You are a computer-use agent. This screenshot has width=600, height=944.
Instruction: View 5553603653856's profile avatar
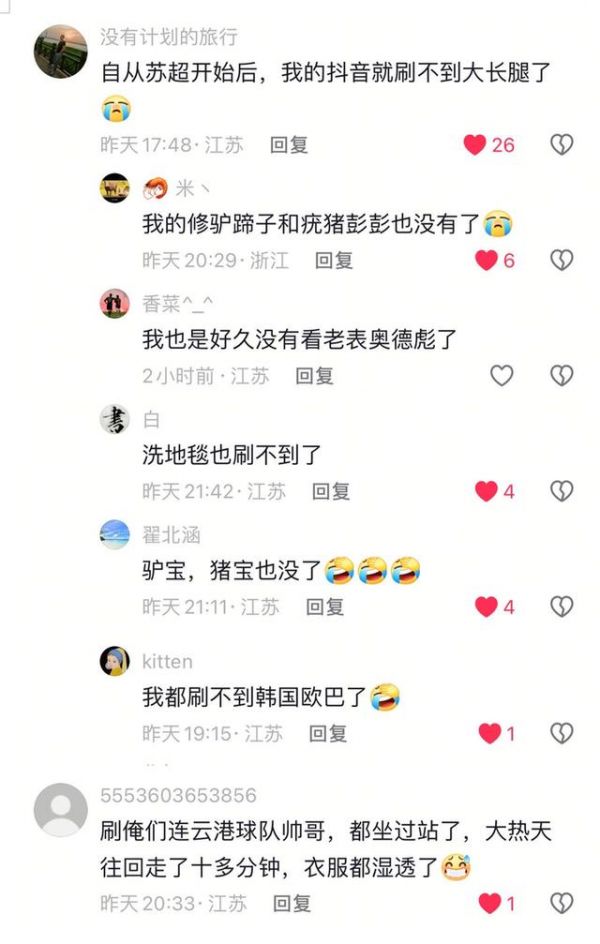click(x=60, y=809)
